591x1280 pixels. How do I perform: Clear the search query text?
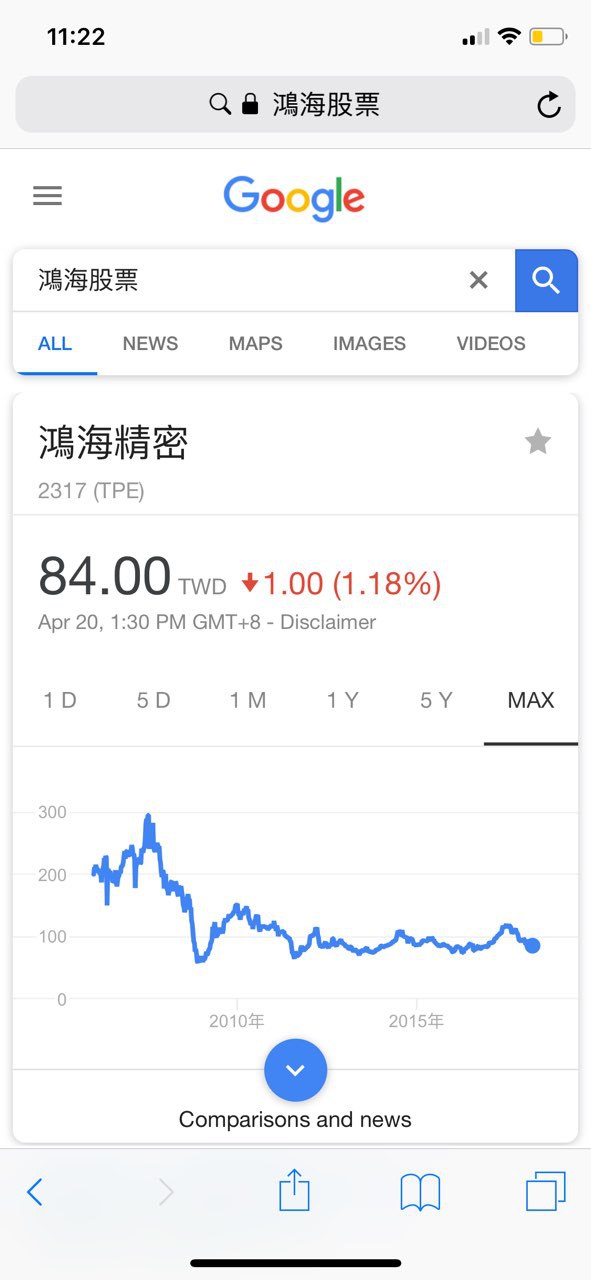tap(479, 280)
